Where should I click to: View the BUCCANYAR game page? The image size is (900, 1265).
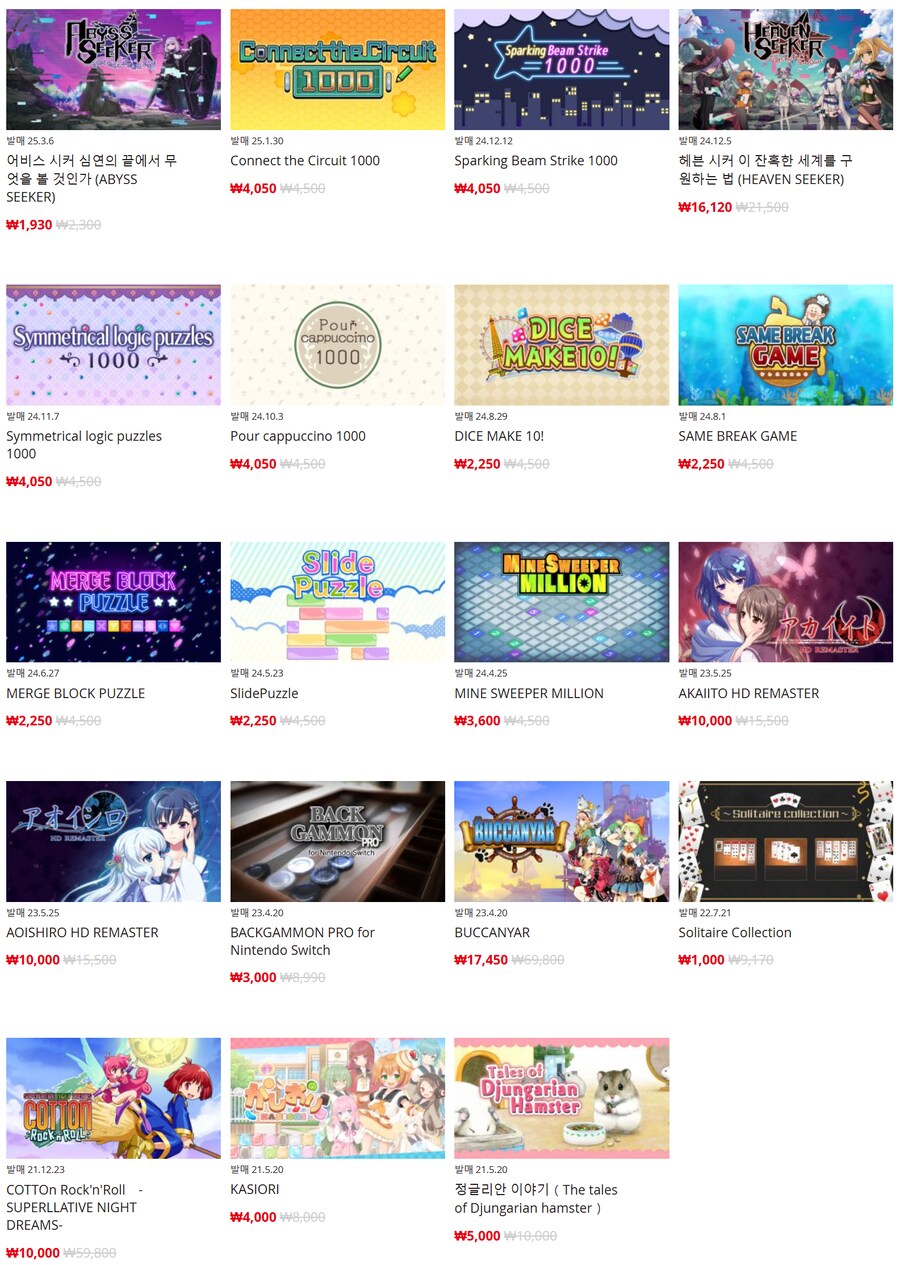coord(561,841)
